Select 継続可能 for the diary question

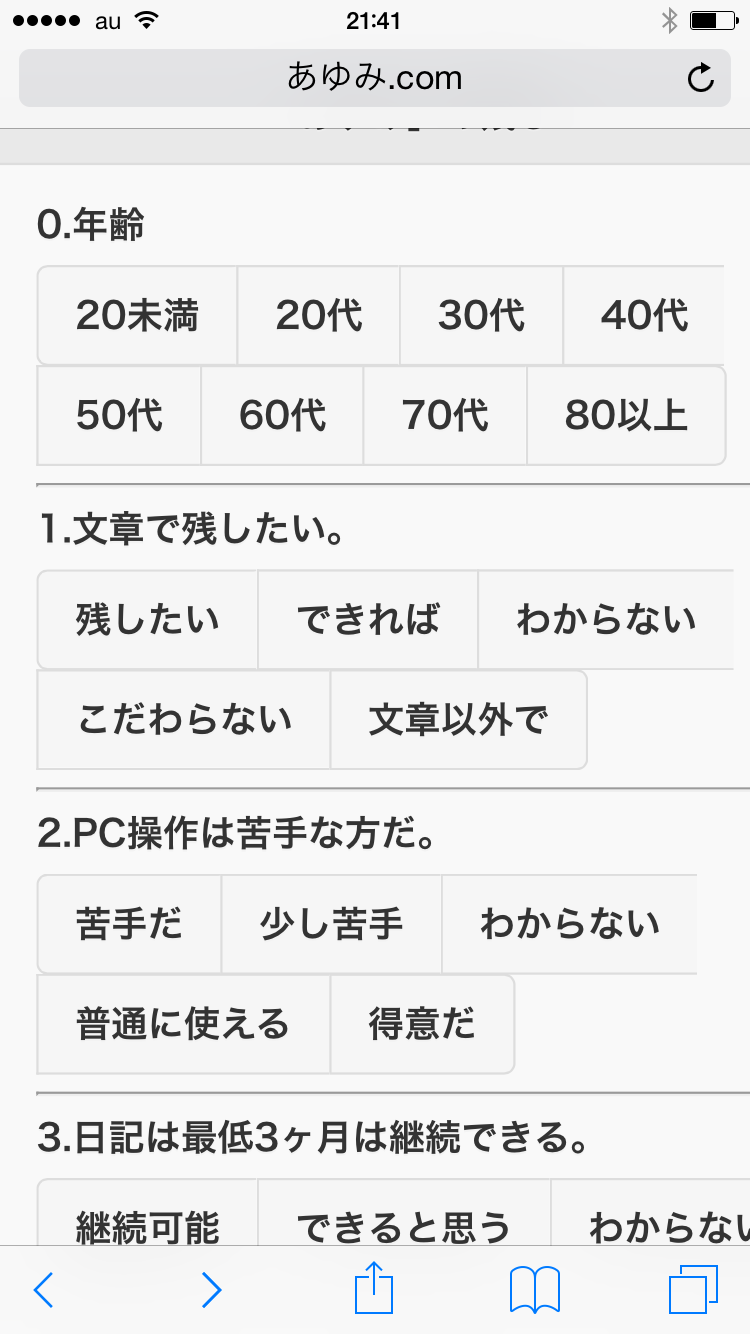click(x=147, y=1225)
